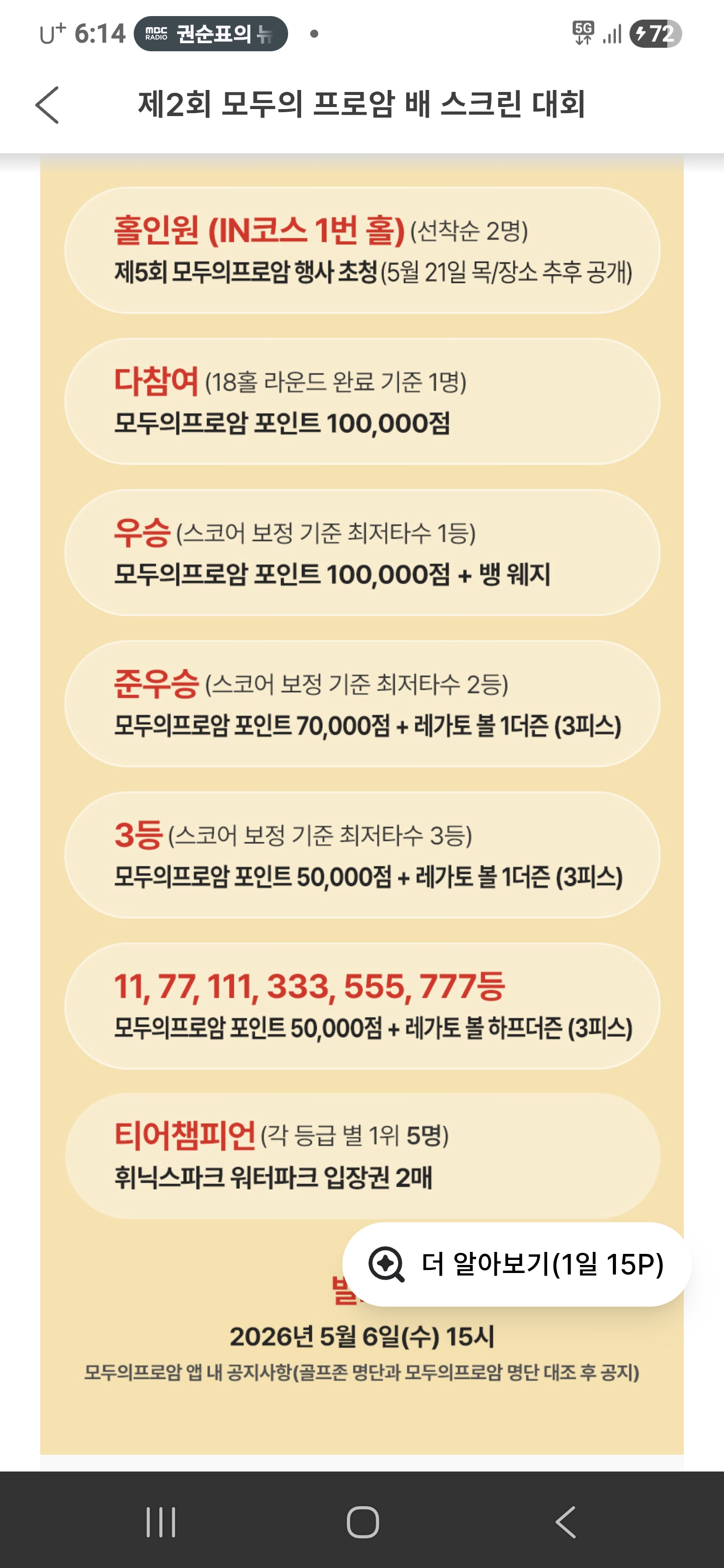724x1568 pixels.
Task: Tap the 더 알아보기(1일 15P) floating button
Action: pyautogui.click(x=516, y=1264)
